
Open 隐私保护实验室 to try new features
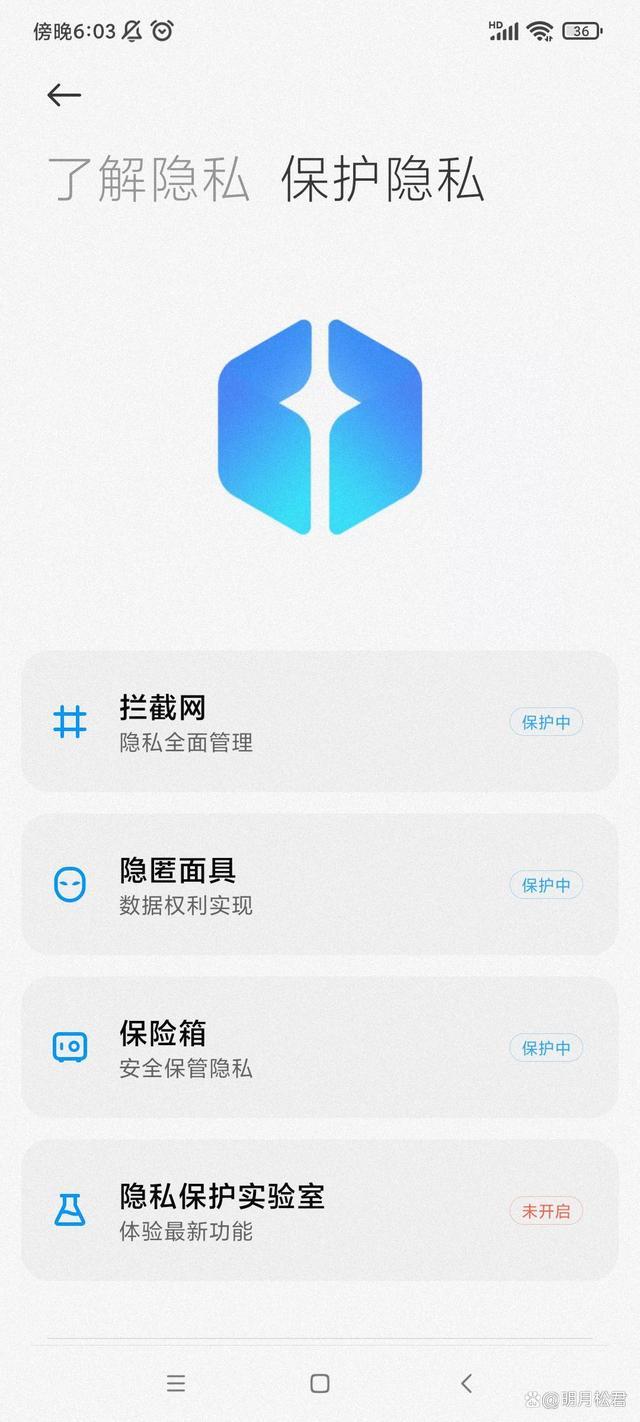[x=319, y=1210]
